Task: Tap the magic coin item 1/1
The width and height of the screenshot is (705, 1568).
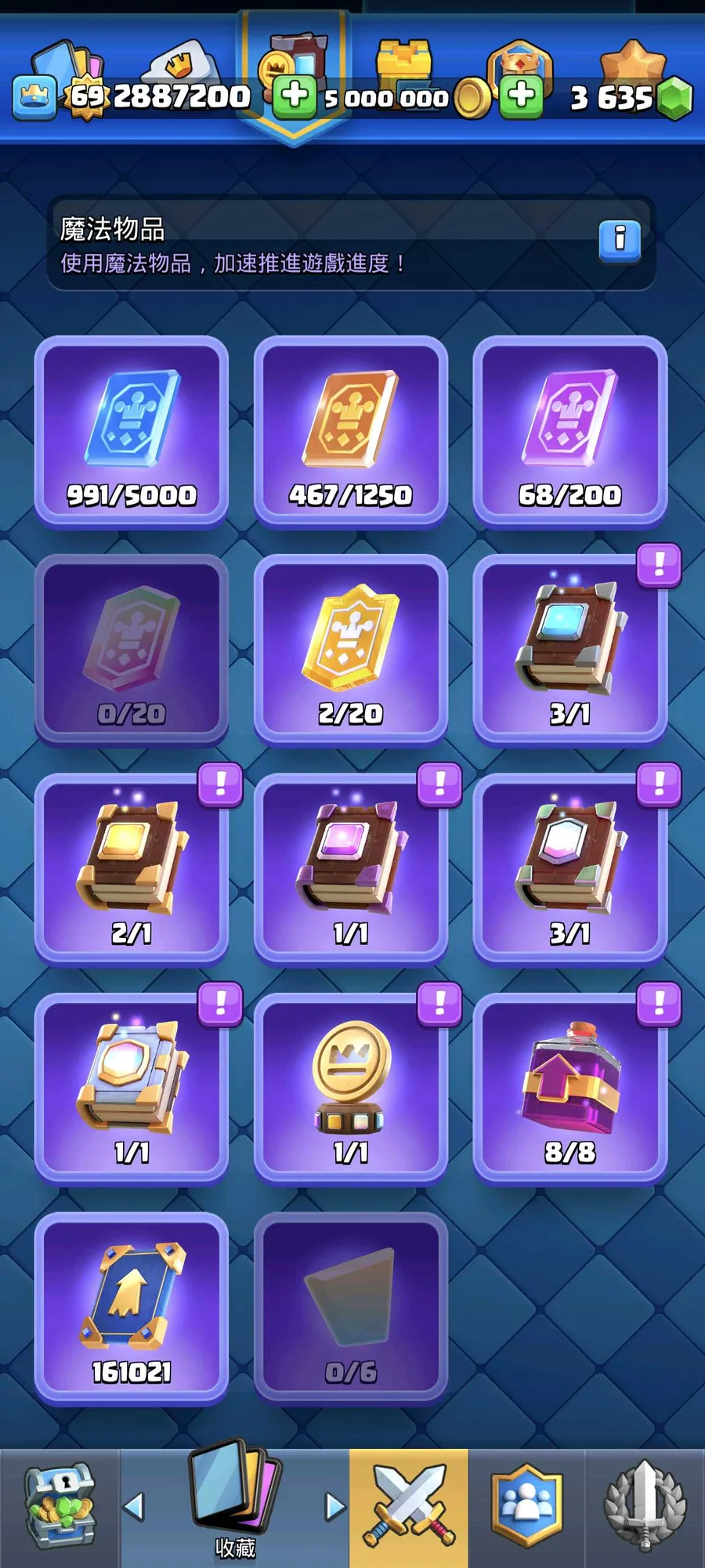Action: click(x=351, y=1089)
